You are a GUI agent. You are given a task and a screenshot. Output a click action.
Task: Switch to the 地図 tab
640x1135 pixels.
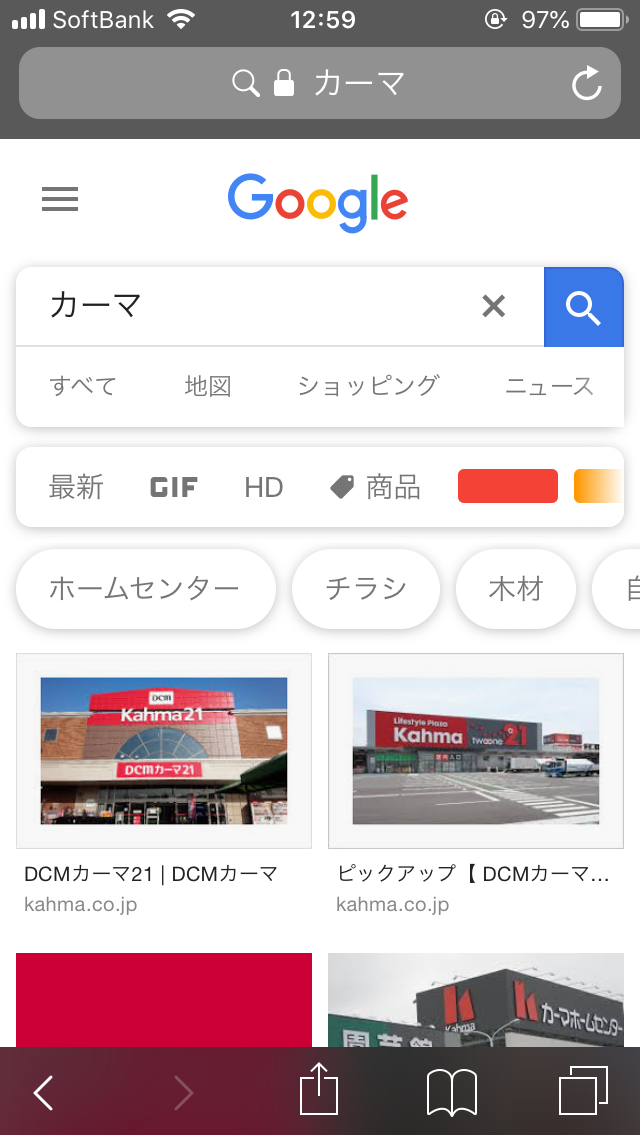(208, 386)
